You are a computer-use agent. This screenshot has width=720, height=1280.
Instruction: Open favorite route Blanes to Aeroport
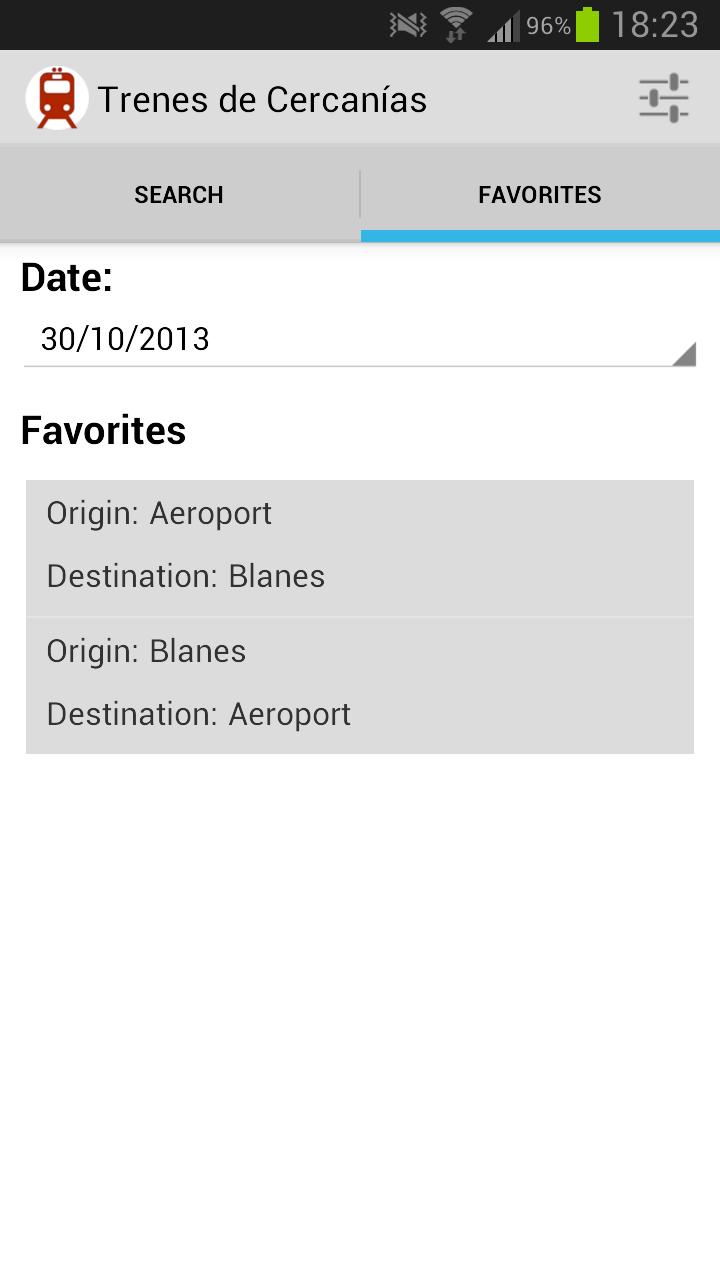click(360, 684)
